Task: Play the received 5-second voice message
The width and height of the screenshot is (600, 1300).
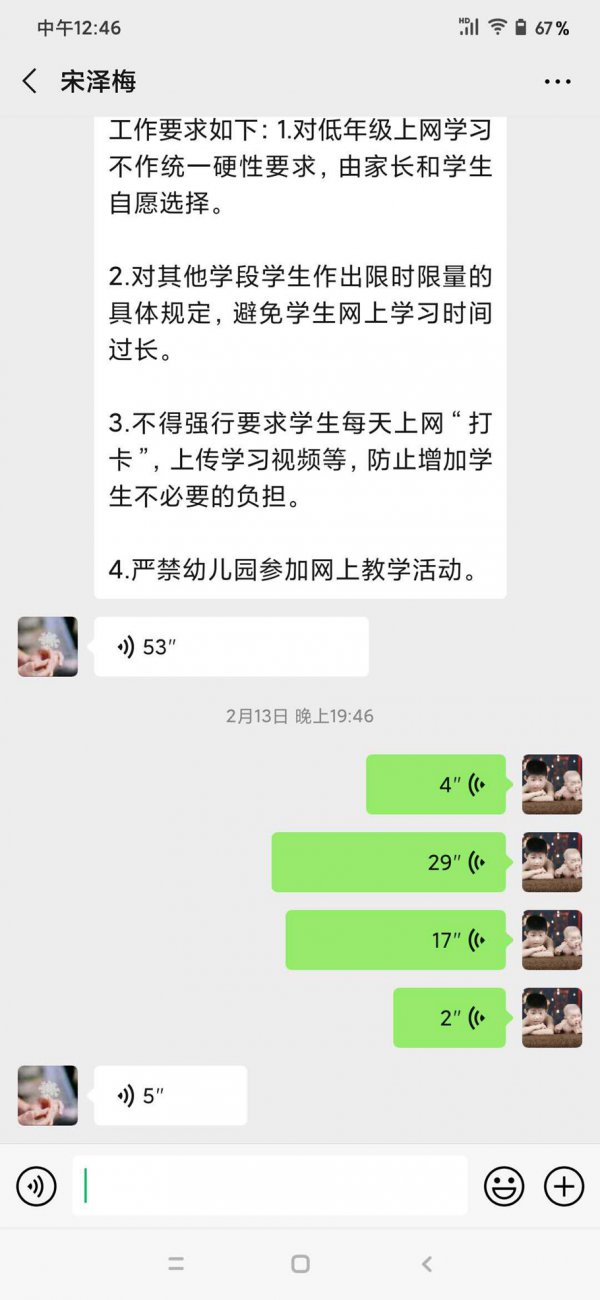Action: coord(170,1096)
